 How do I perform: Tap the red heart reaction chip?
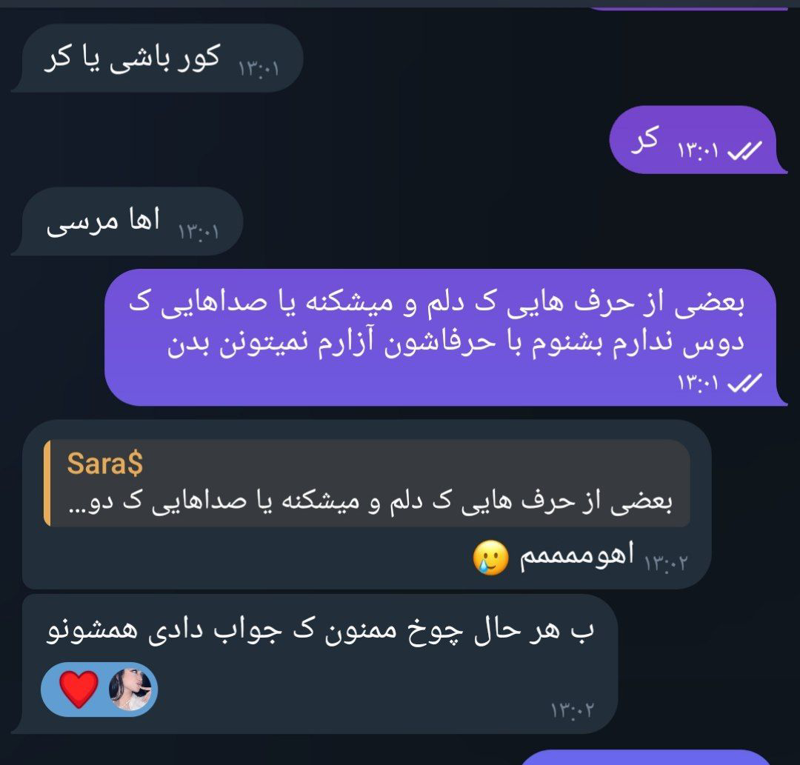(99, 689)
